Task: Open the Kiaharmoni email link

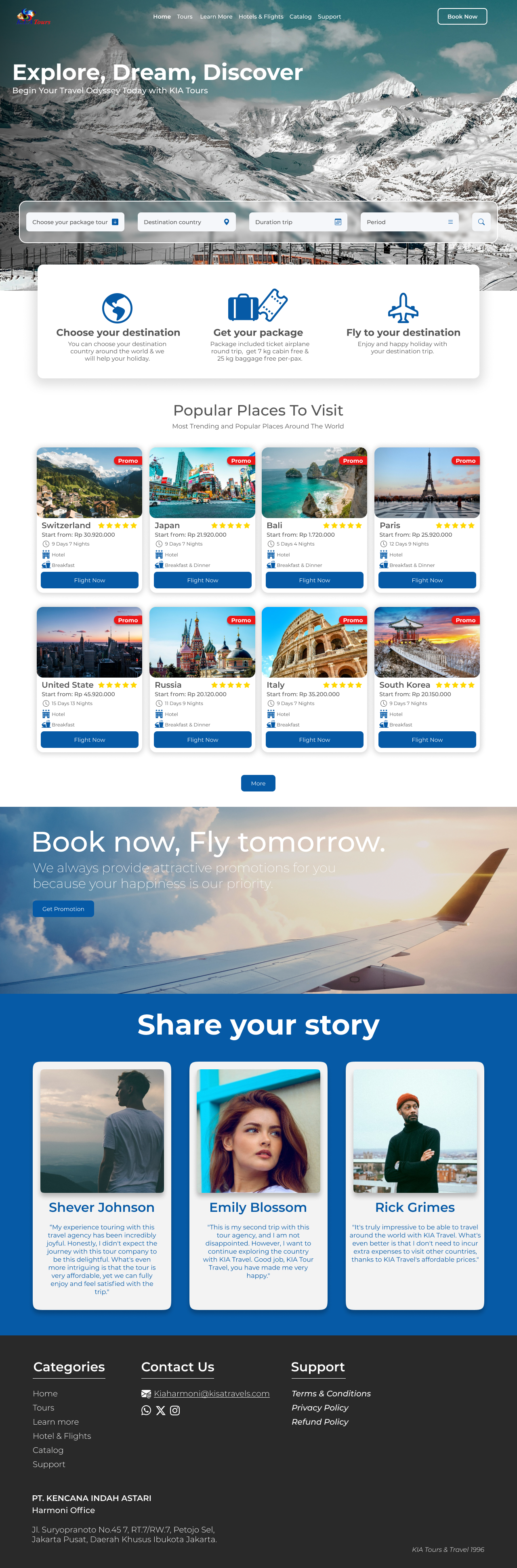Action: click(x=211, y=1393)
